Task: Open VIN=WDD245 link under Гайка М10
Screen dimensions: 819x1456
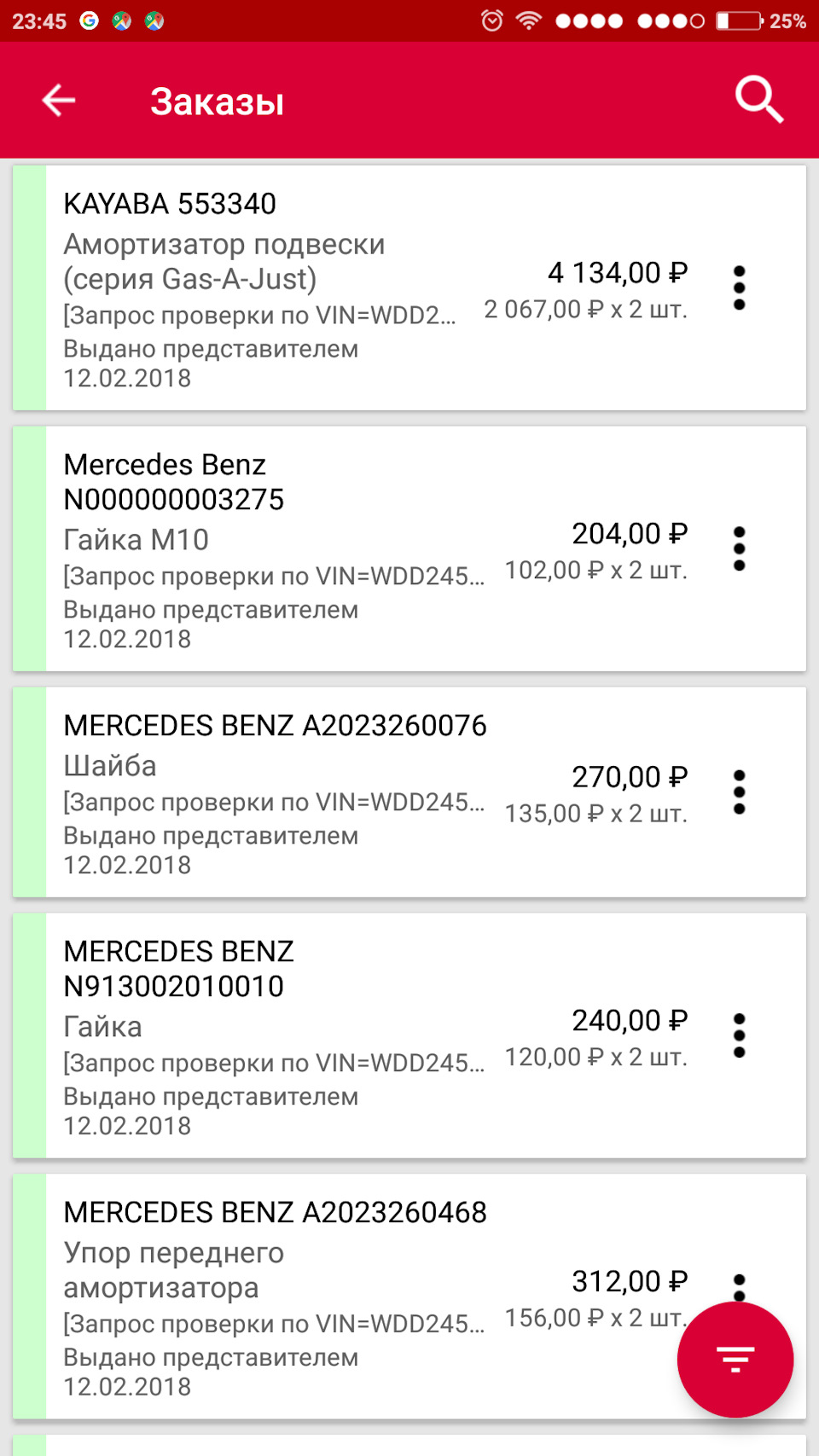Action: point(273,577)
